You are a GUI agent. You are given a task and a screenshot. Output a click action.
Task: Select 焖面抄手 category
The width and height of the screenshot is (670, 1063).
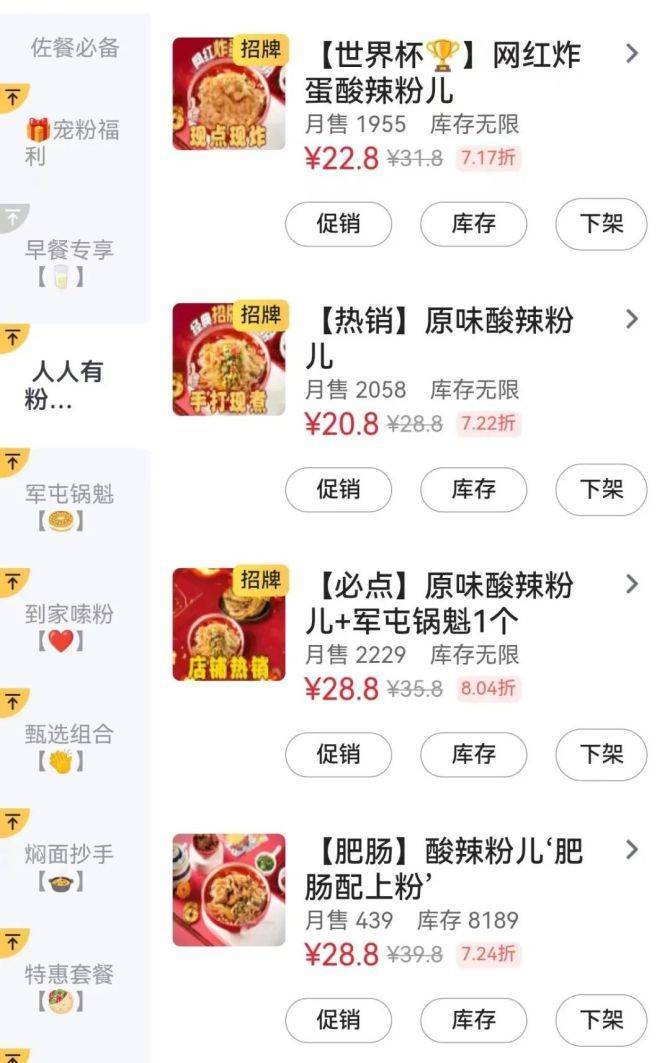click(x=69, y=867)
